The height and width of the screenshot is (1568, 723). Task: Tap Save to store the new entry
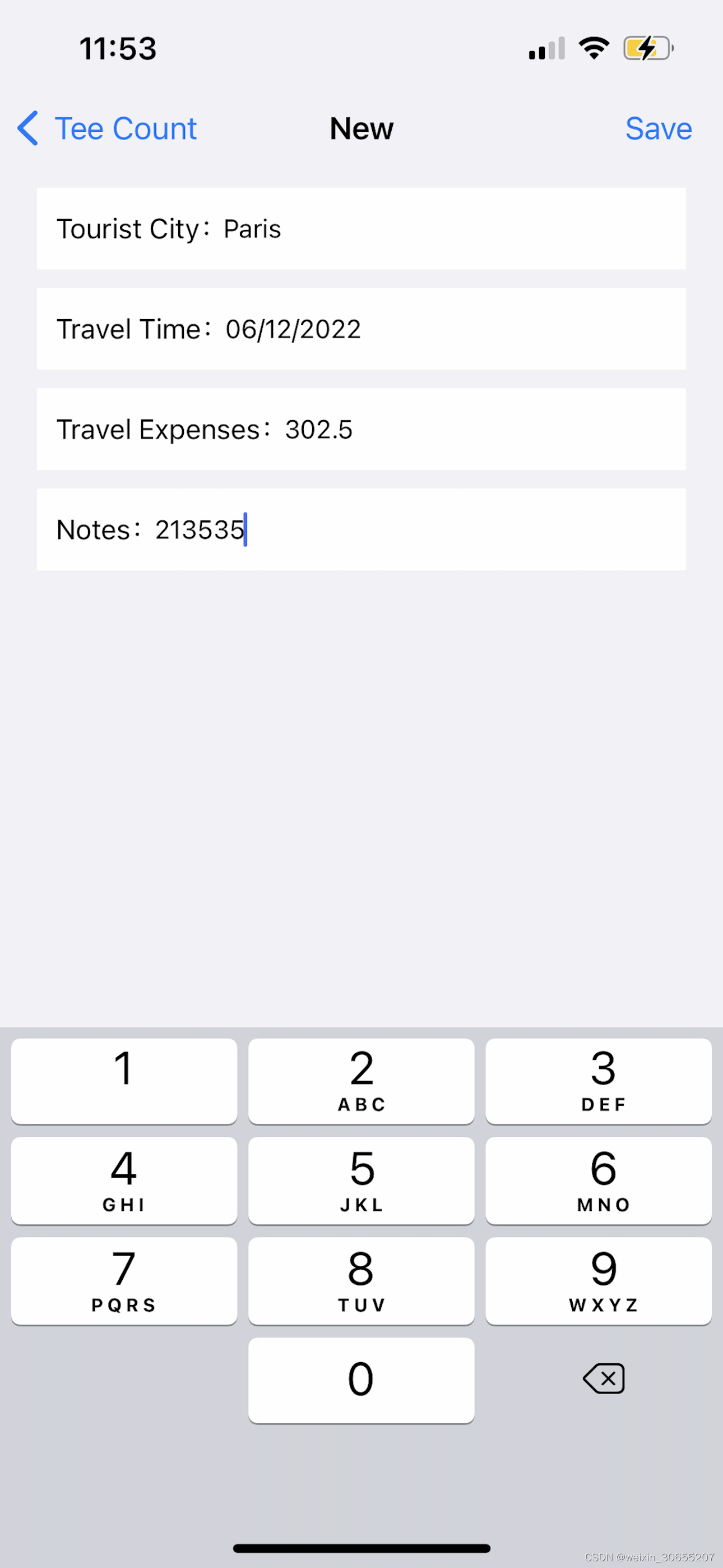658,129
